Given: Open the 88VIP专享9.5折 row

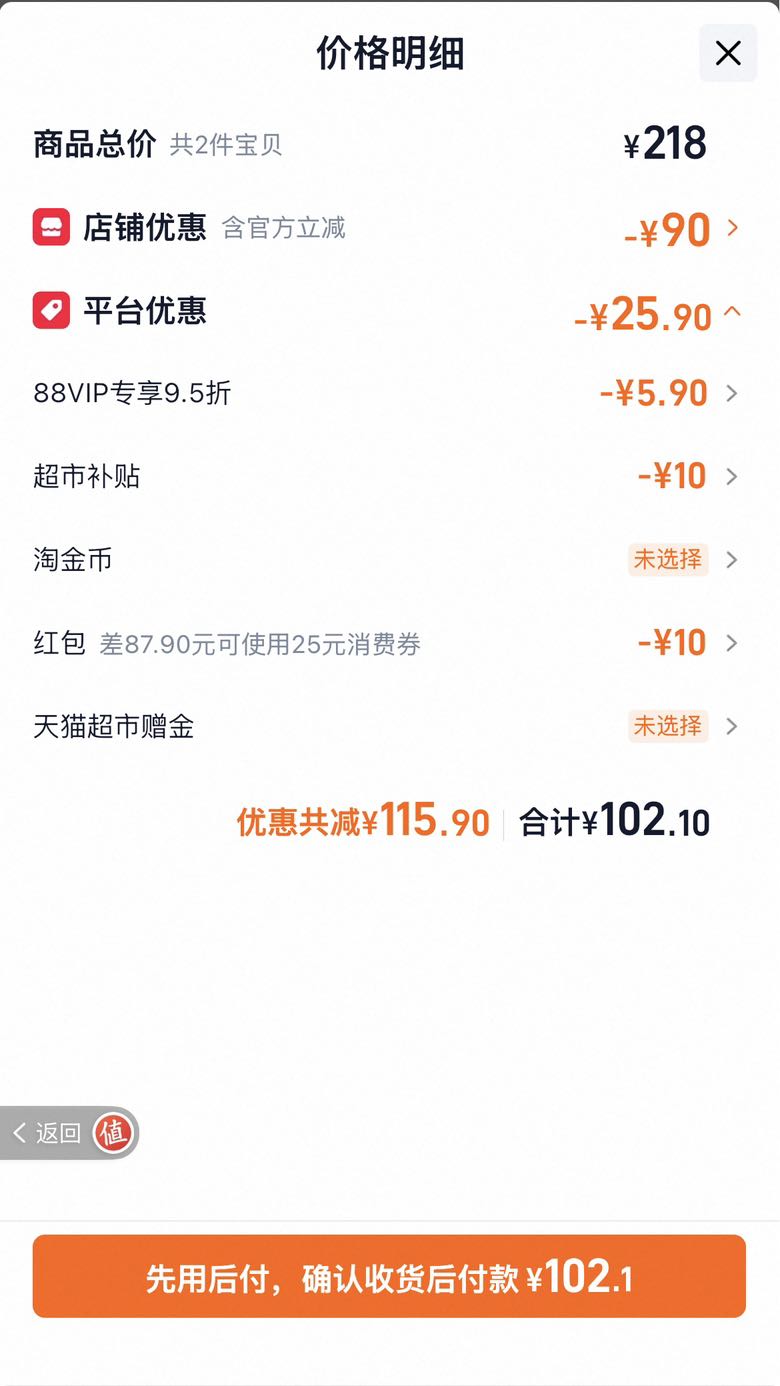Looking at the screenshot, I should pyautogui.click(x=390, y=393).
